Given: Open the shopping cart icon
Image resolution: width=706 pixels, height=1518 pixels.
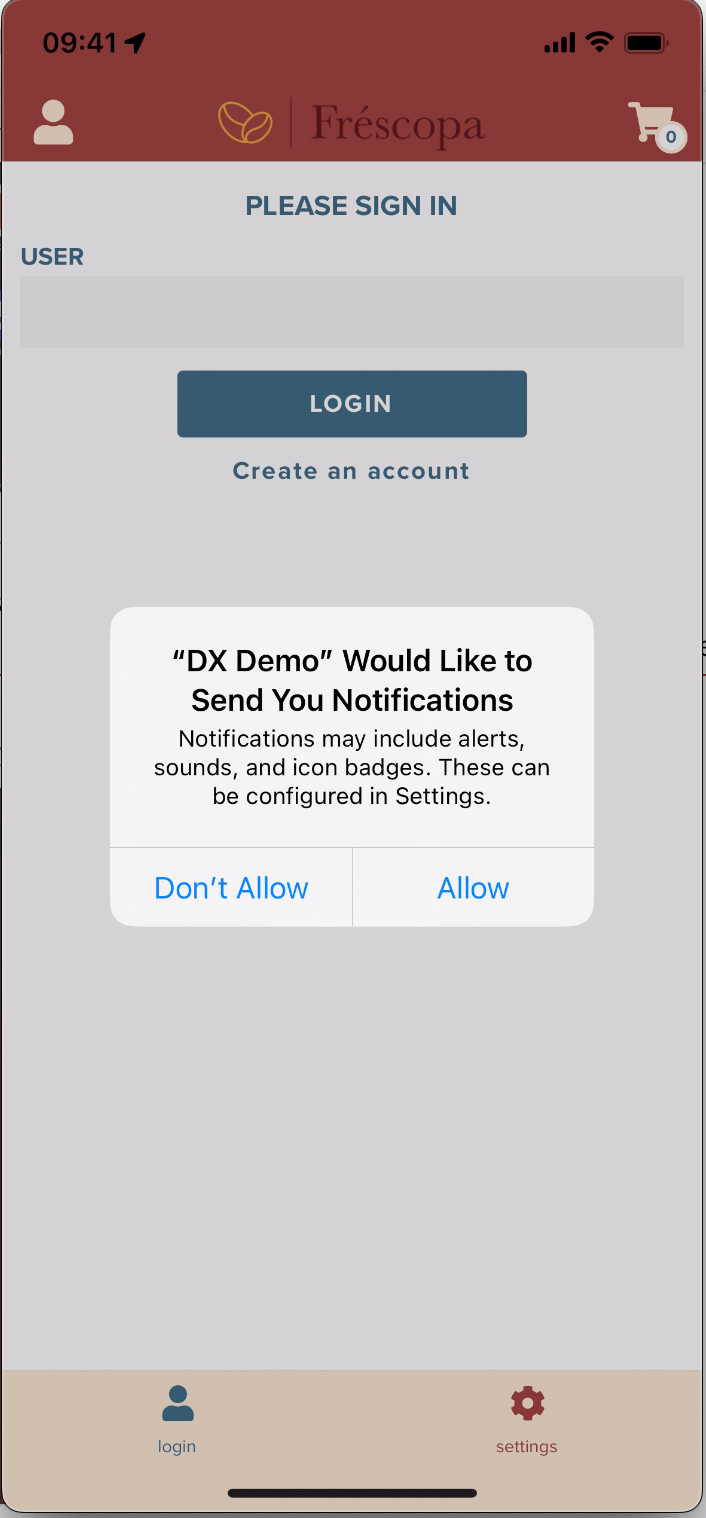Looking at the screenshot, I should point(654,125).
